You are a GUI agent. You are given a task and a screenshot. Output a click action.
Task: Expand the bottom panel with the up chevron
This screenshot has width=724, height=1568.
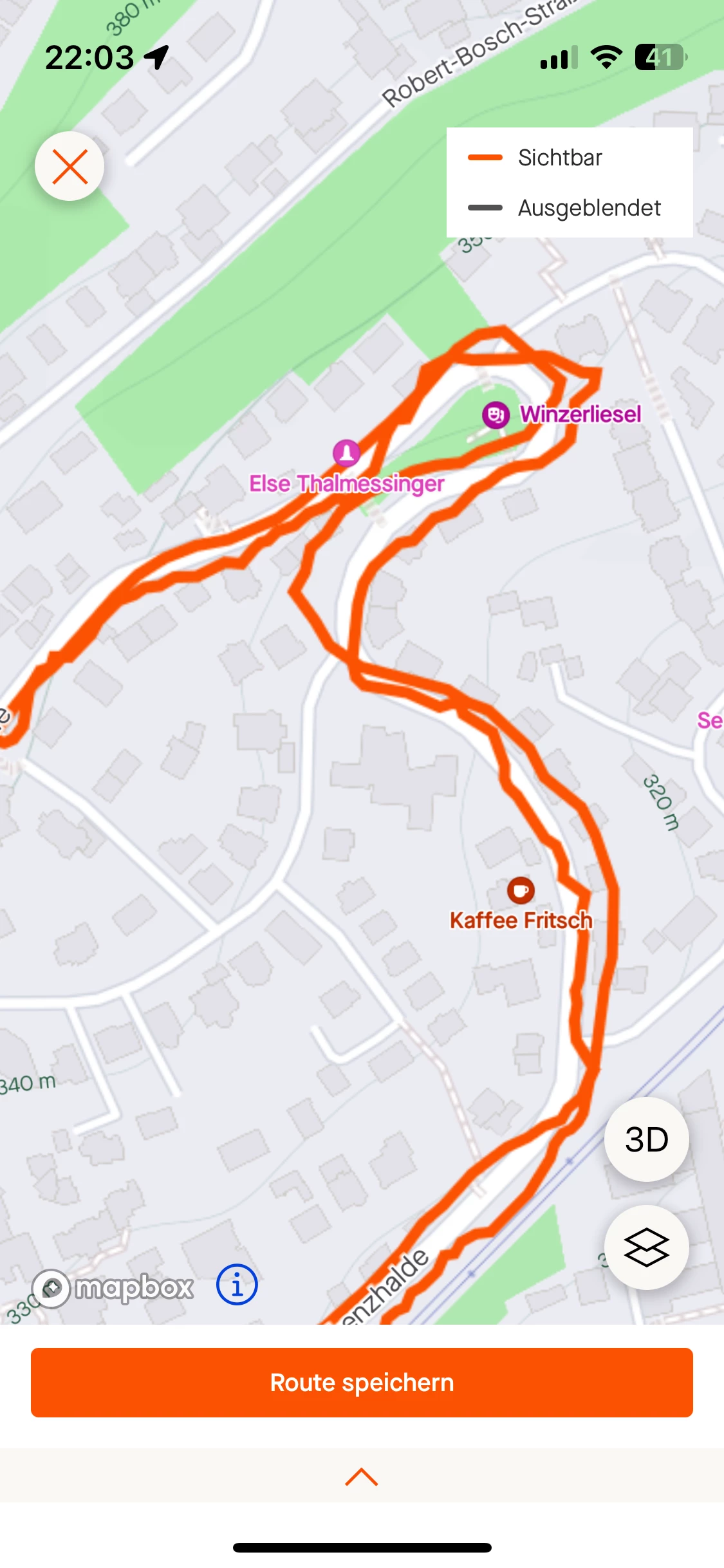[362, 1477]
